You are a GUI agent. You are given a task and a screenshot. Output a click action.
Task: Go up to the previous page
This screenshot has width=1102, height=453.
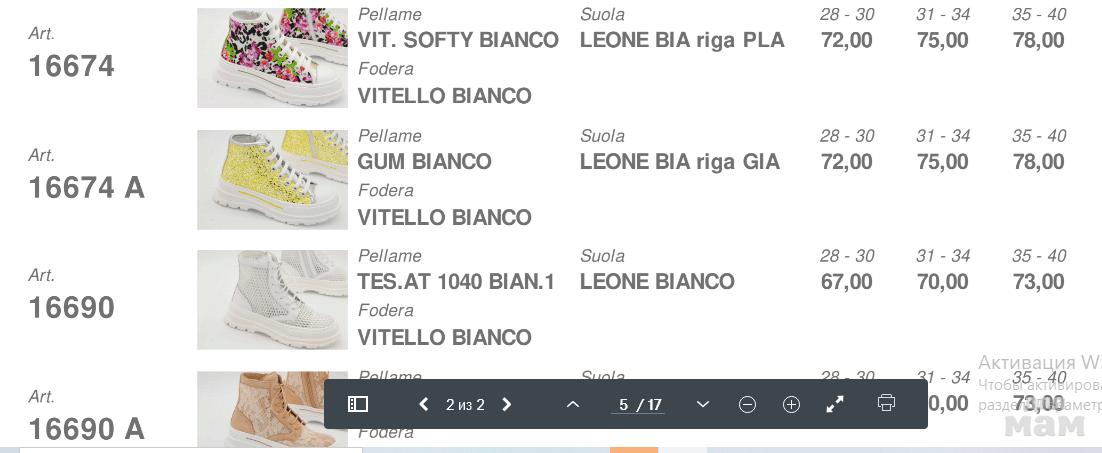573,404
